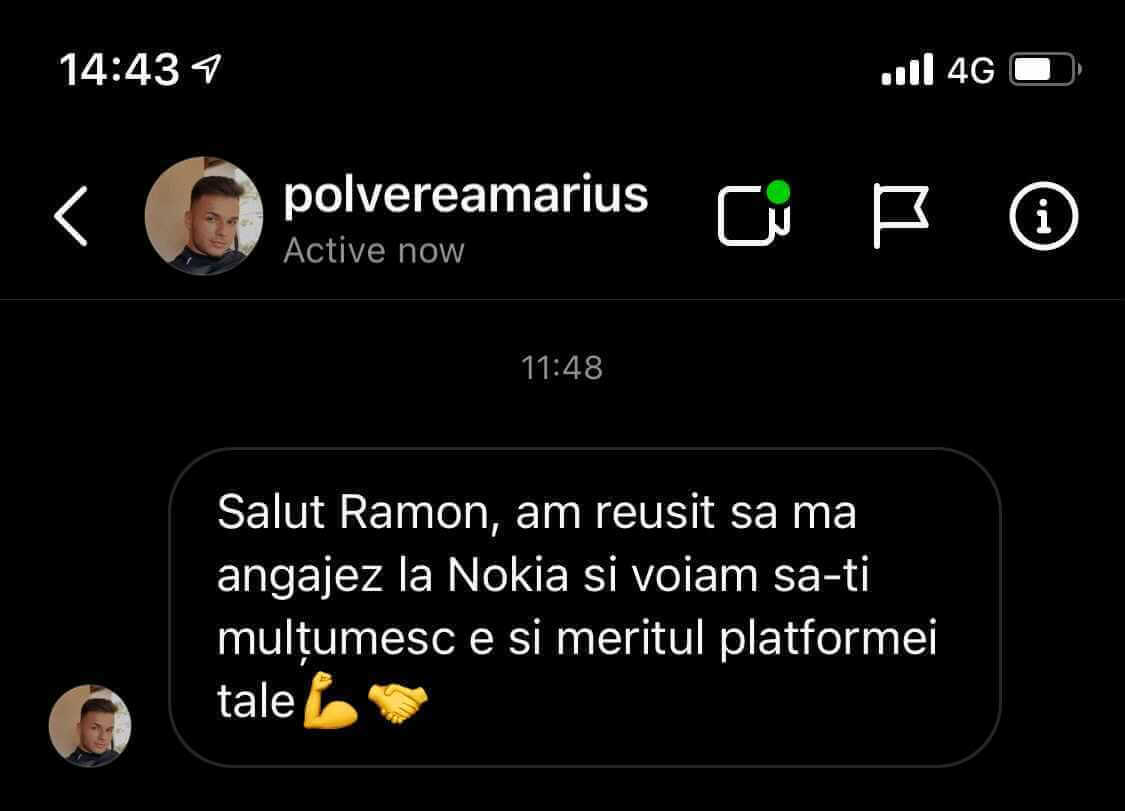The width and height of the screenshot is (1125, 811).
Task: Start a video call with polvereamarius
Action: pyautogui.click(x=752, y=214)
